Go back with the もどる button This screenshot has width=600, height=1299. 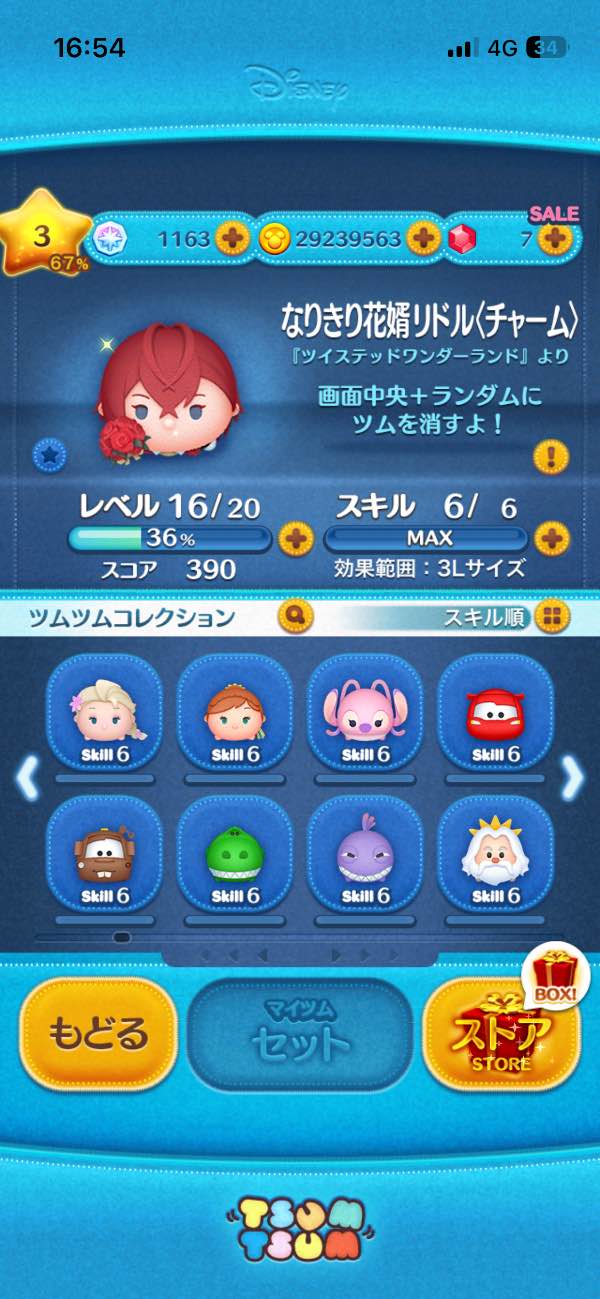98,1035
